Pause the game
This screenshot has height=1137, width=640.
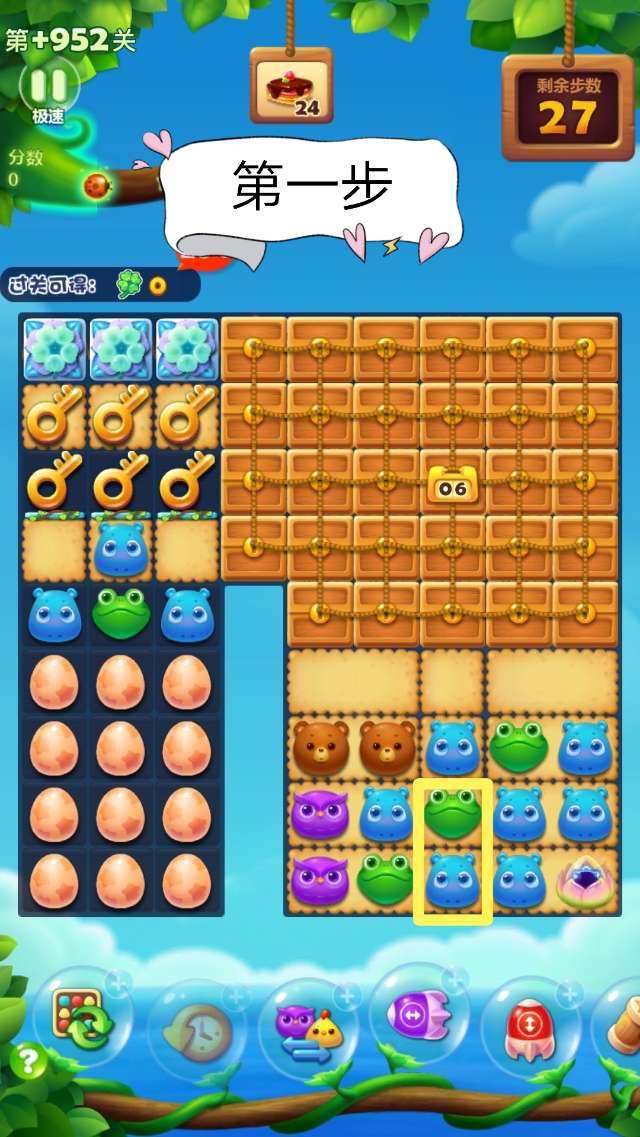(49, 84)
